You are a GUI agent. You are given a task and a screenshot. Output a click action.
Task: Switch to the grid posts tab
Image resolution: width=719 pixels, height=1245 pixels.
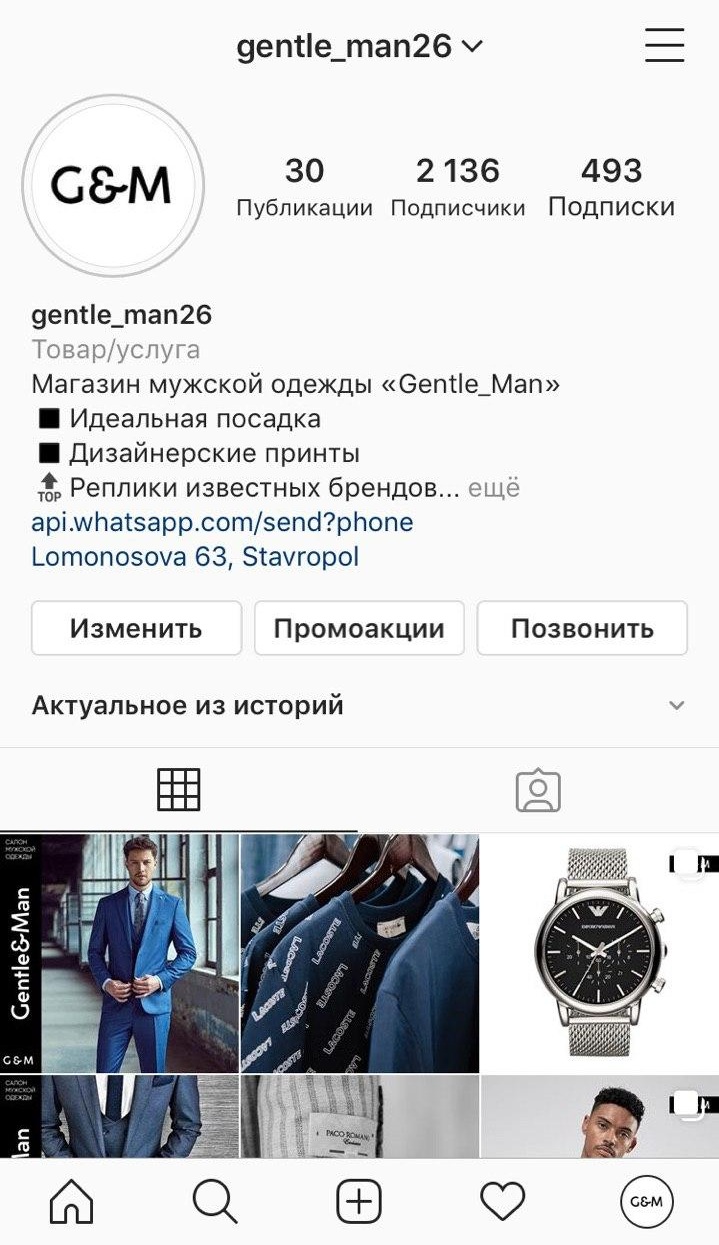pyautogui.click(x=179, y=790)
